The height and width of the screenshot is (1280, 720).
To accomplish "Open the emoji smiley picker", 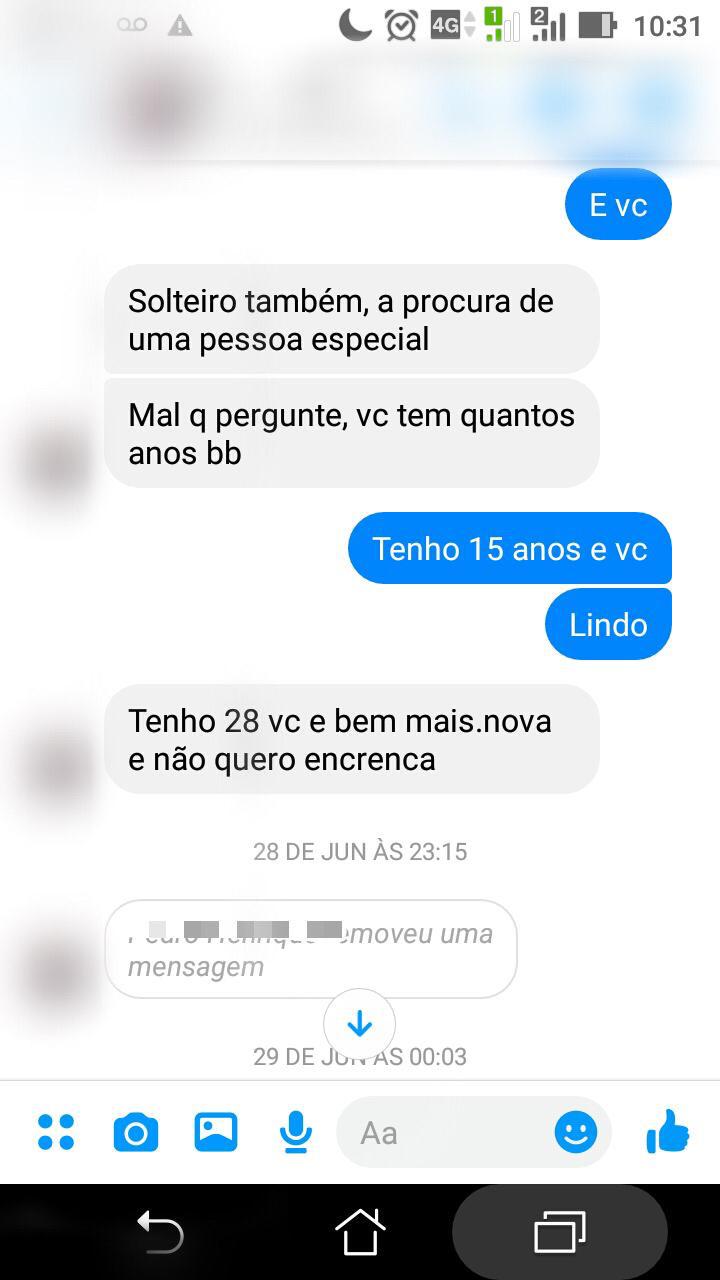I will coord(576,1133).
